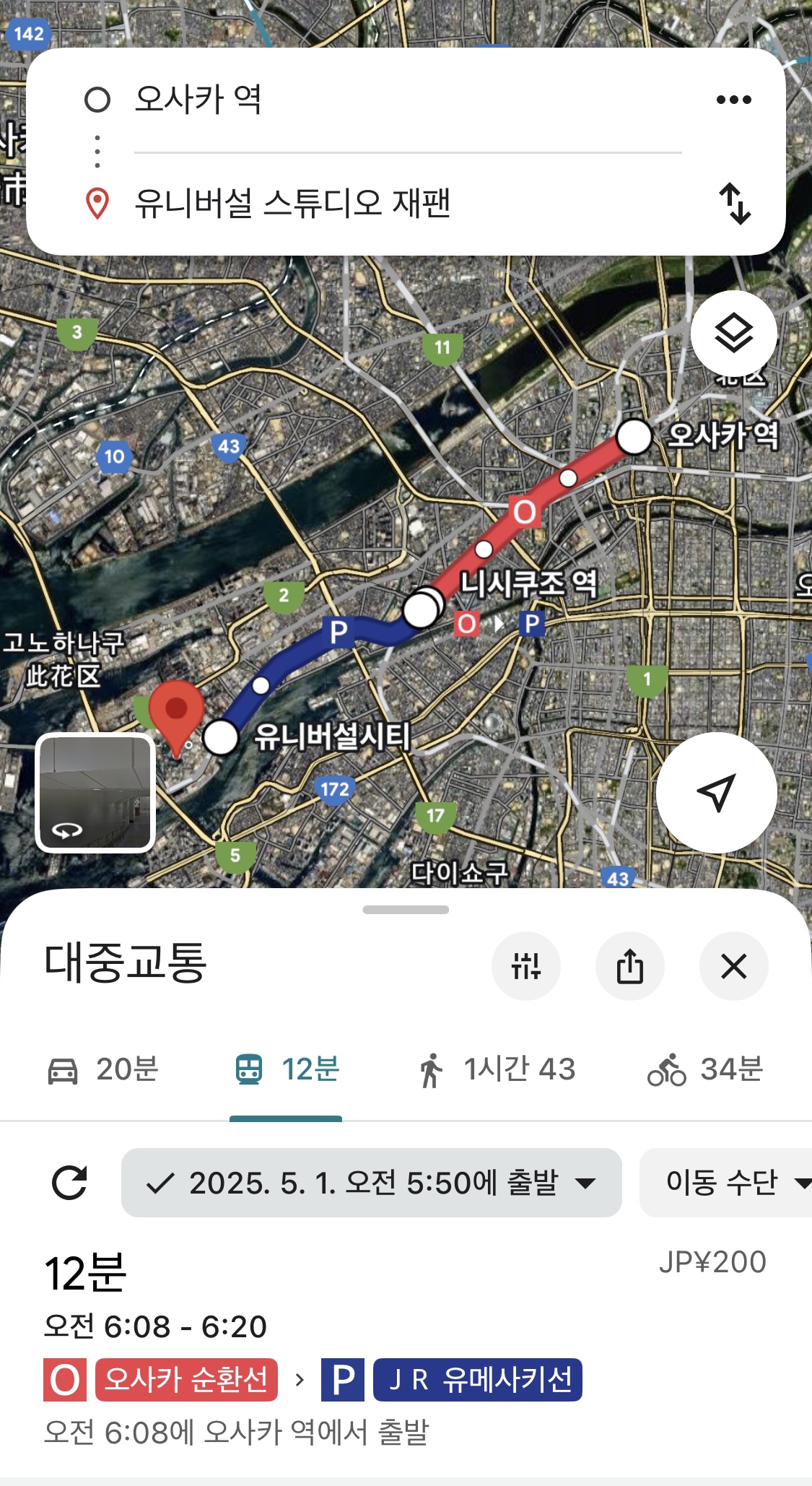812x1486 pixels.
Task: Toggle the checkmark on the departure time setting
Action: coord(162,1182)
